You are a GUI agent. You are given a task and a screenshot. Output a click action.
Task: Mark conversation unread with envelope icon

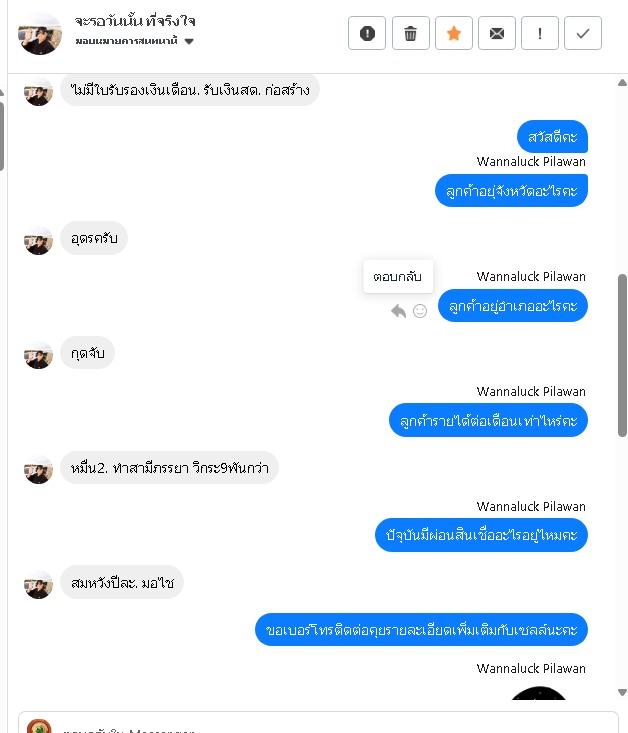(x=496, y=33)
